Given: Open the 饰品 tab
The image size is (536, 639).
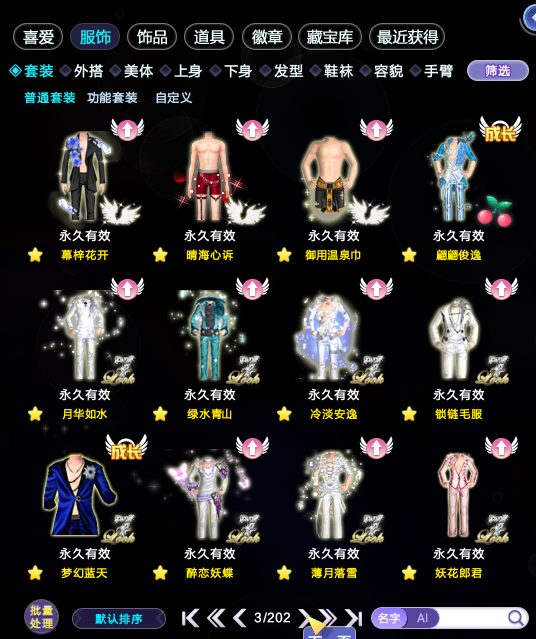Looking at the screenshot, I should tap(152, 37).
